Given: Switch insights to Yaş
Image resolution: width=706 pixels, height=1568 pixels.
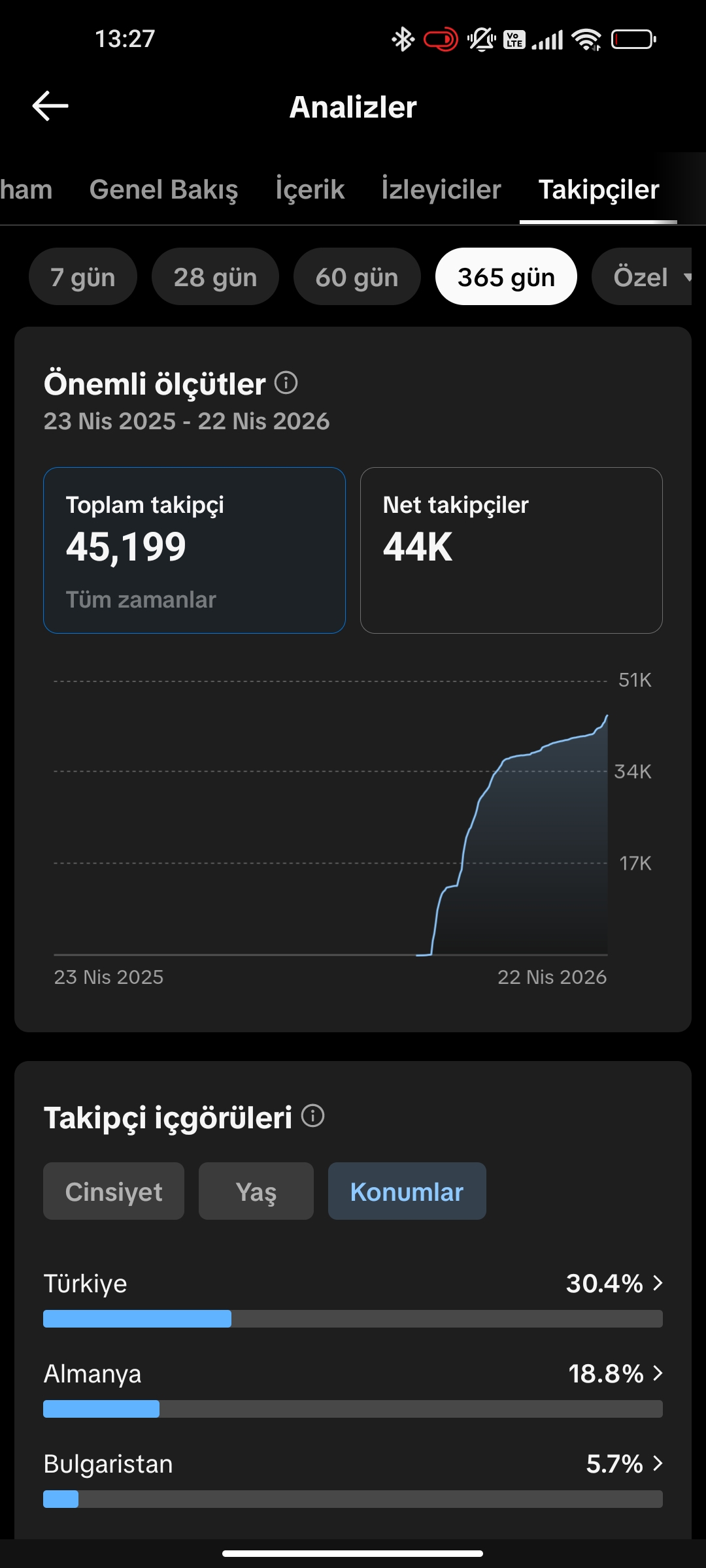Looking at the screenshot, I should (x=256, y=1191).
